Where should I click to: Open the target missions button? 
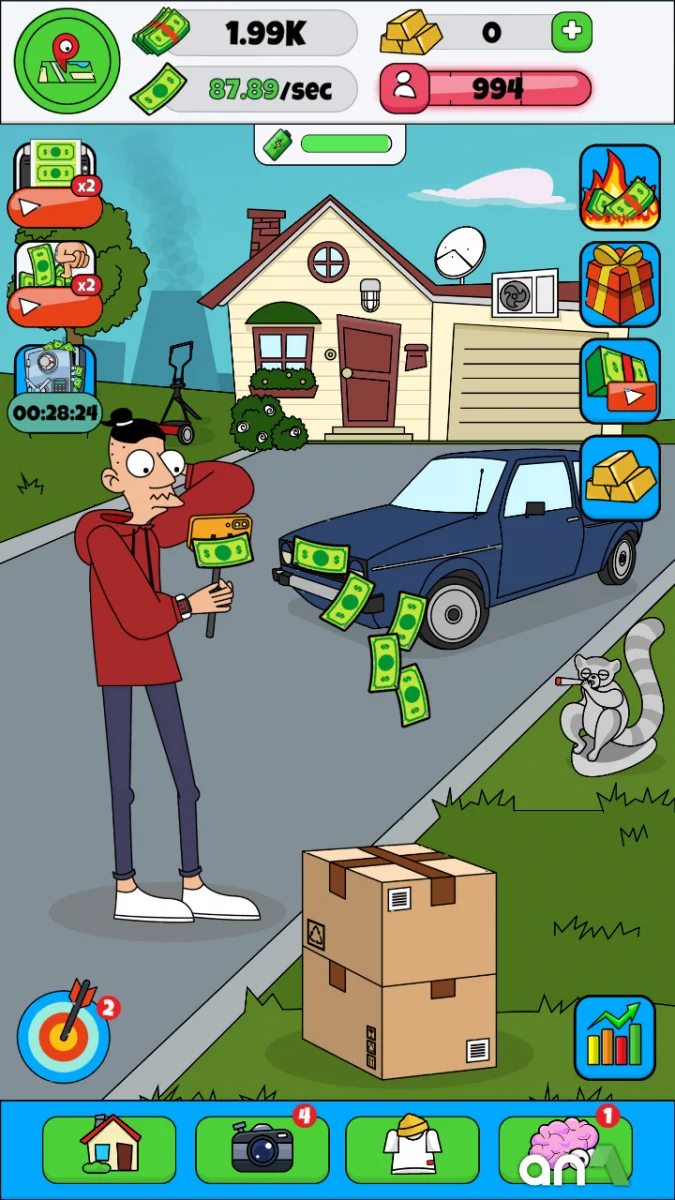[64, 1035]
